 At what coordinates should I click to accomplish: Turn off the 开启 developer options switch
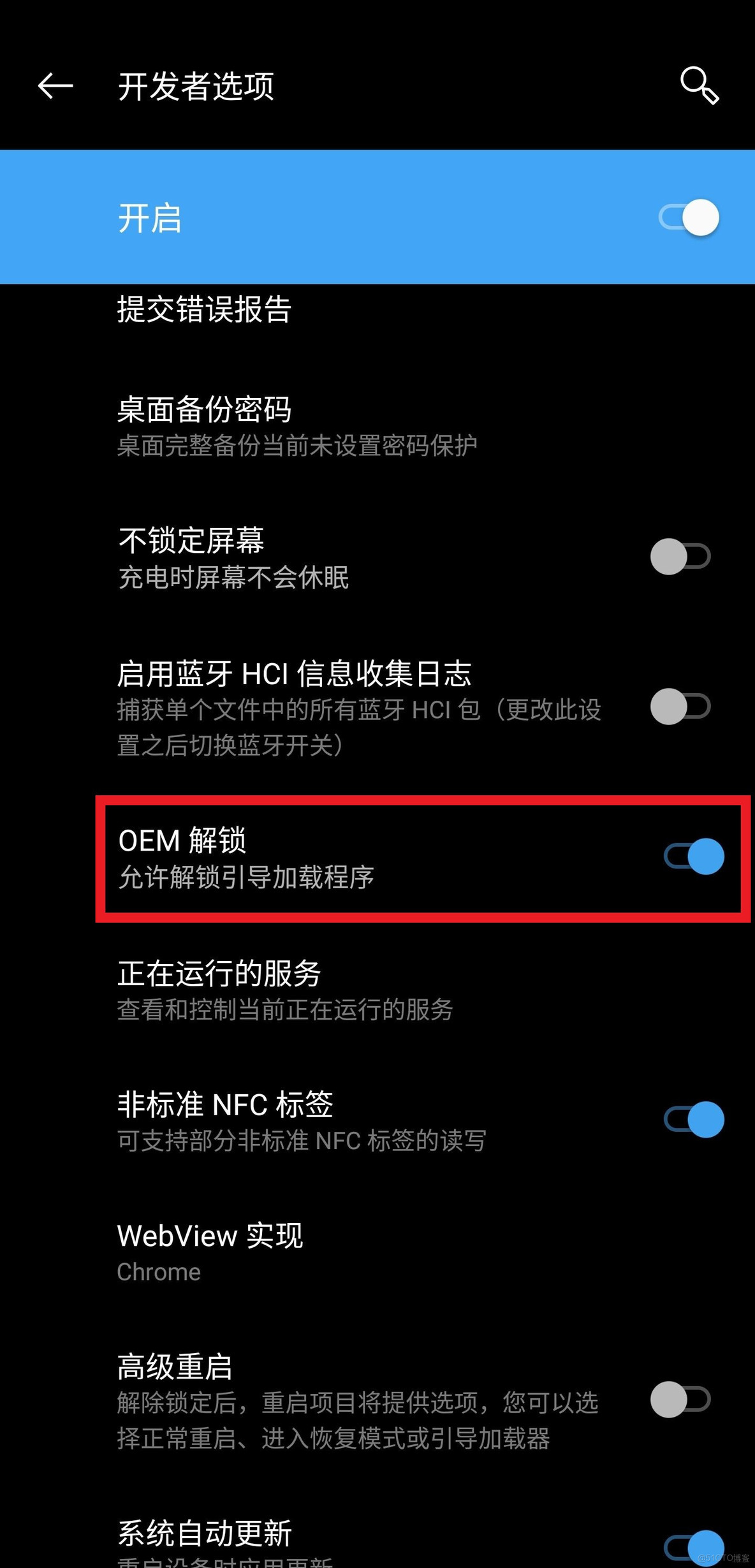[689, 217]
